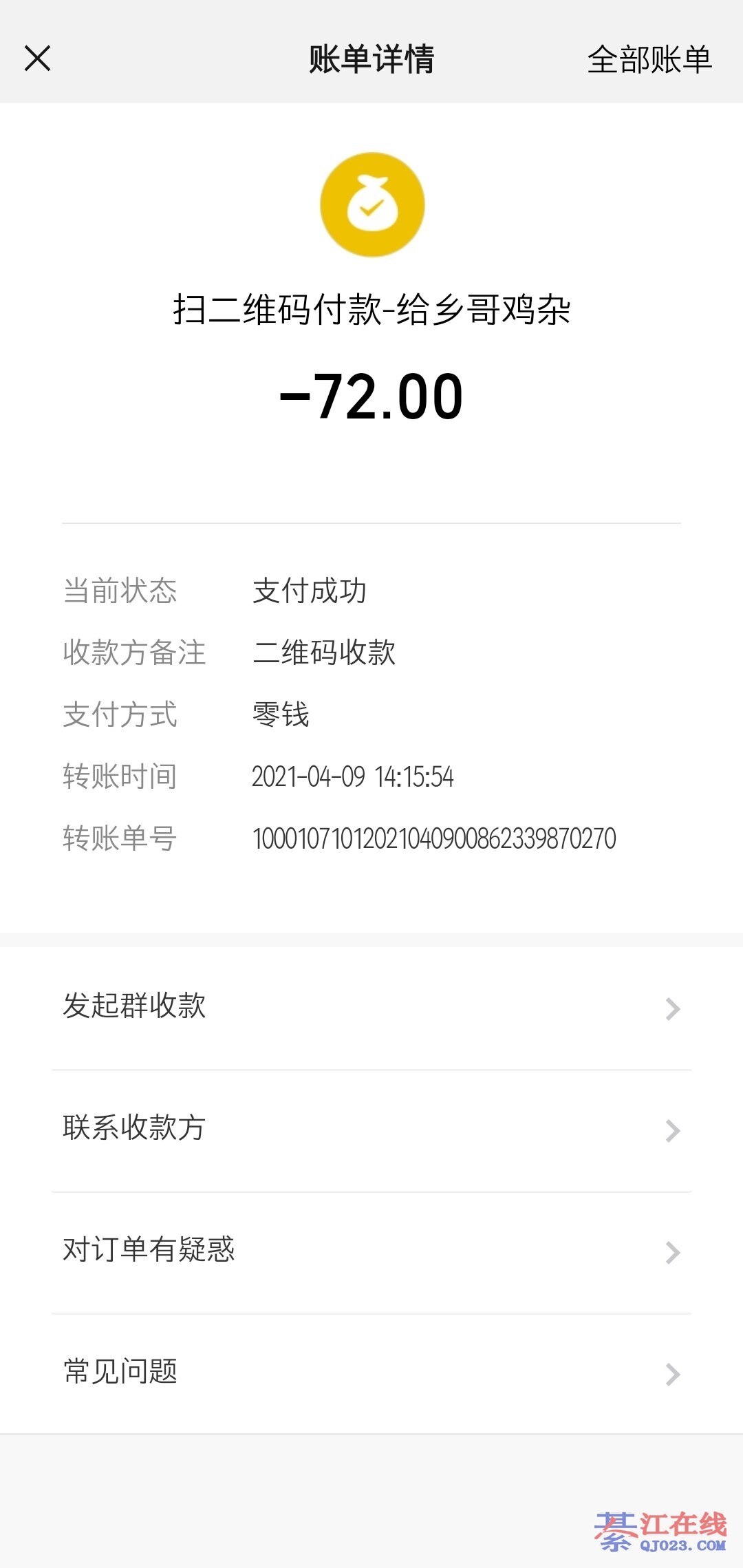Open 对订单有疑惑 order help
The width and height of the screenshot is (743, 1568).
coord(371,1251)
